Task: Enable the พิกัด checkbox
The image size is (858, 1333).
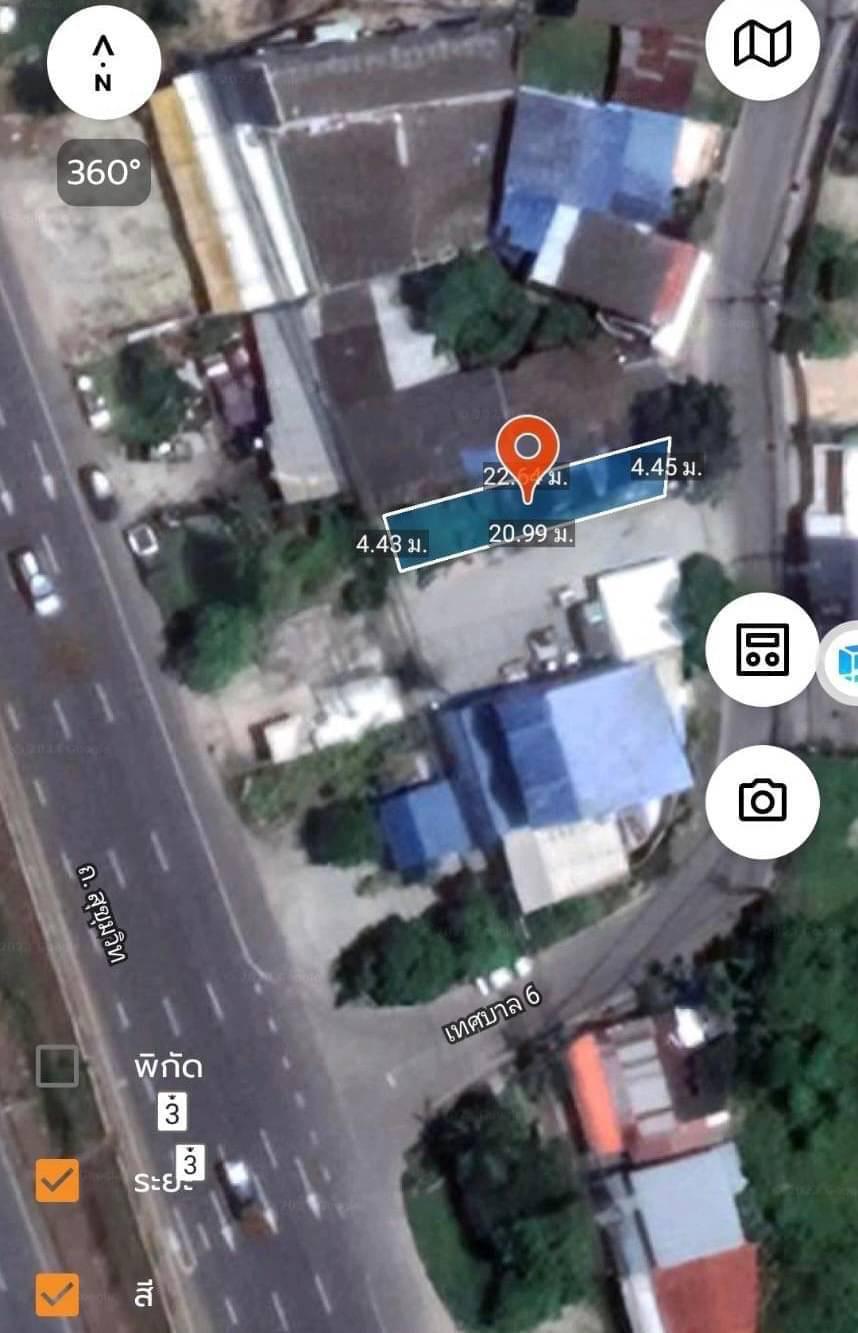Action: point(57,1066)
